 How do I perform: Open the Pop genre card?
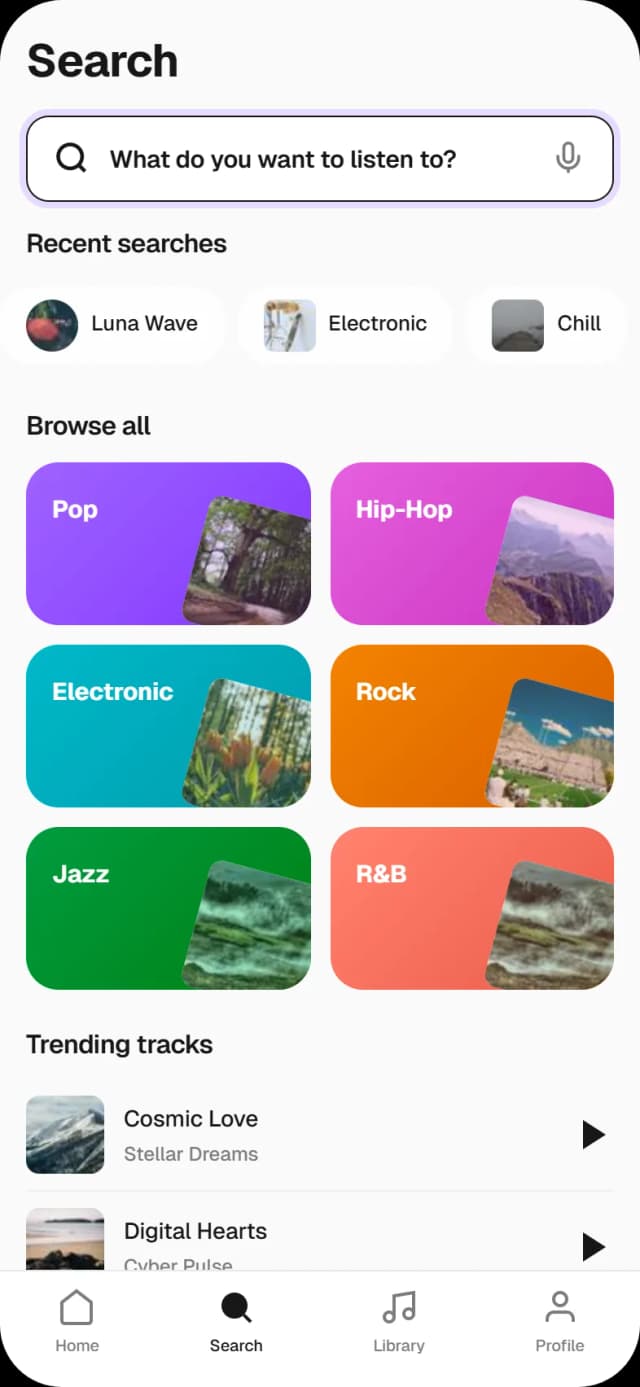(x=168, y=543)
